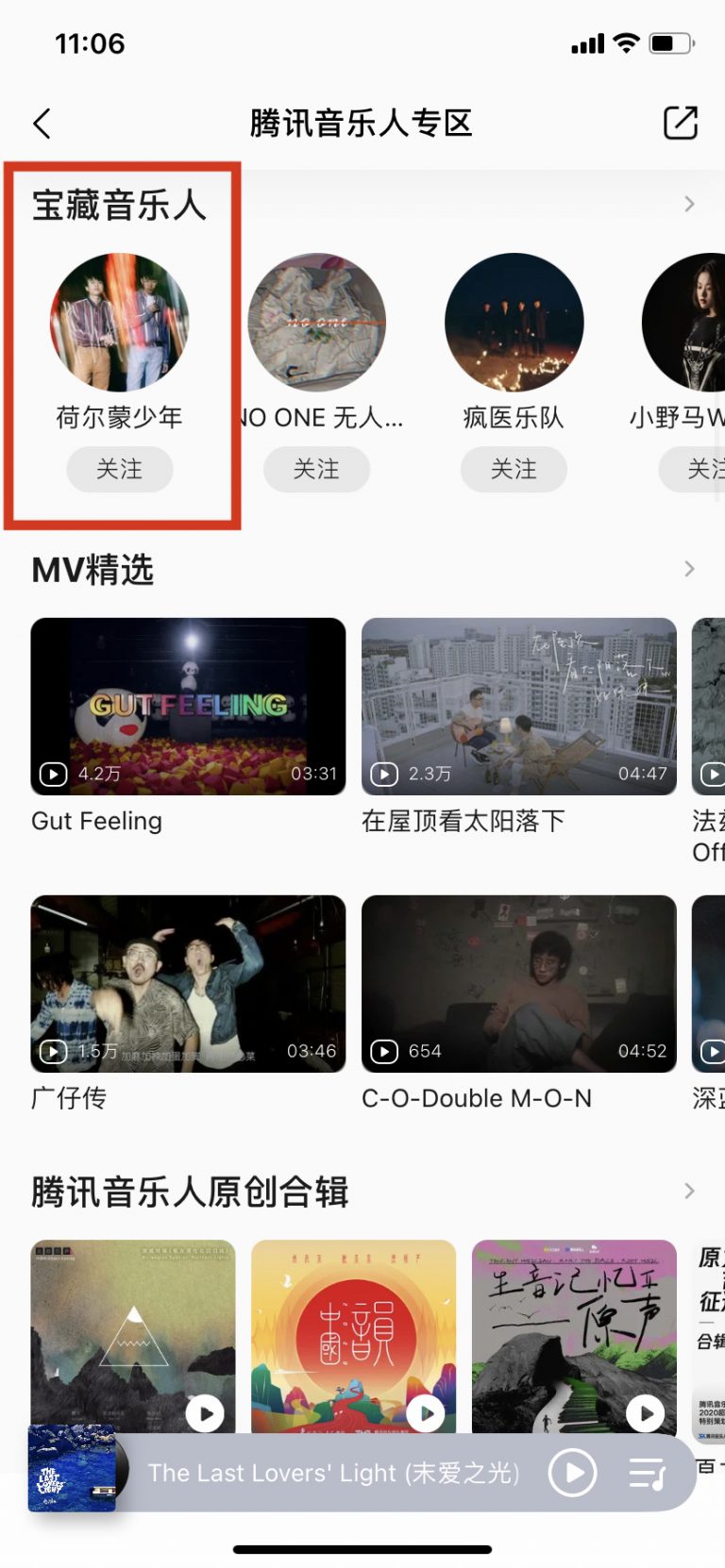725x1568 pixels.
Task: Play the C-O-Double M-O-N MV
Action: (x=518, y=983)
